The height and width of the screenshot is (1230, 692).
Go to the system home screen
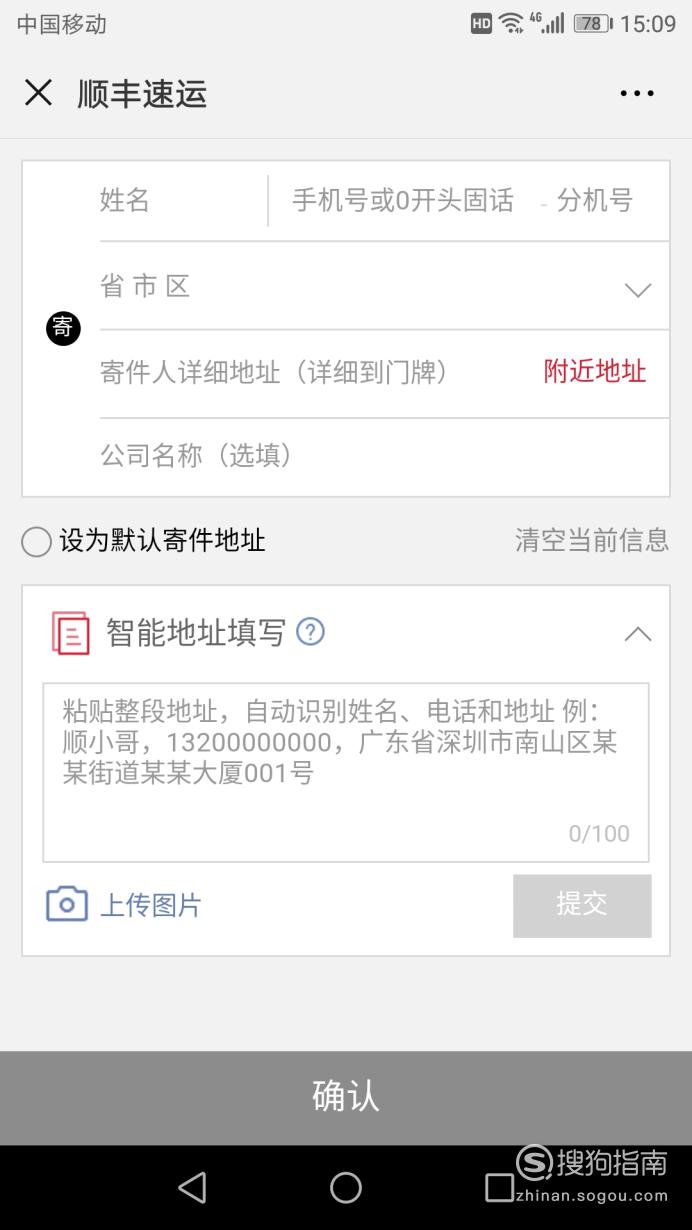point(346,1187)
